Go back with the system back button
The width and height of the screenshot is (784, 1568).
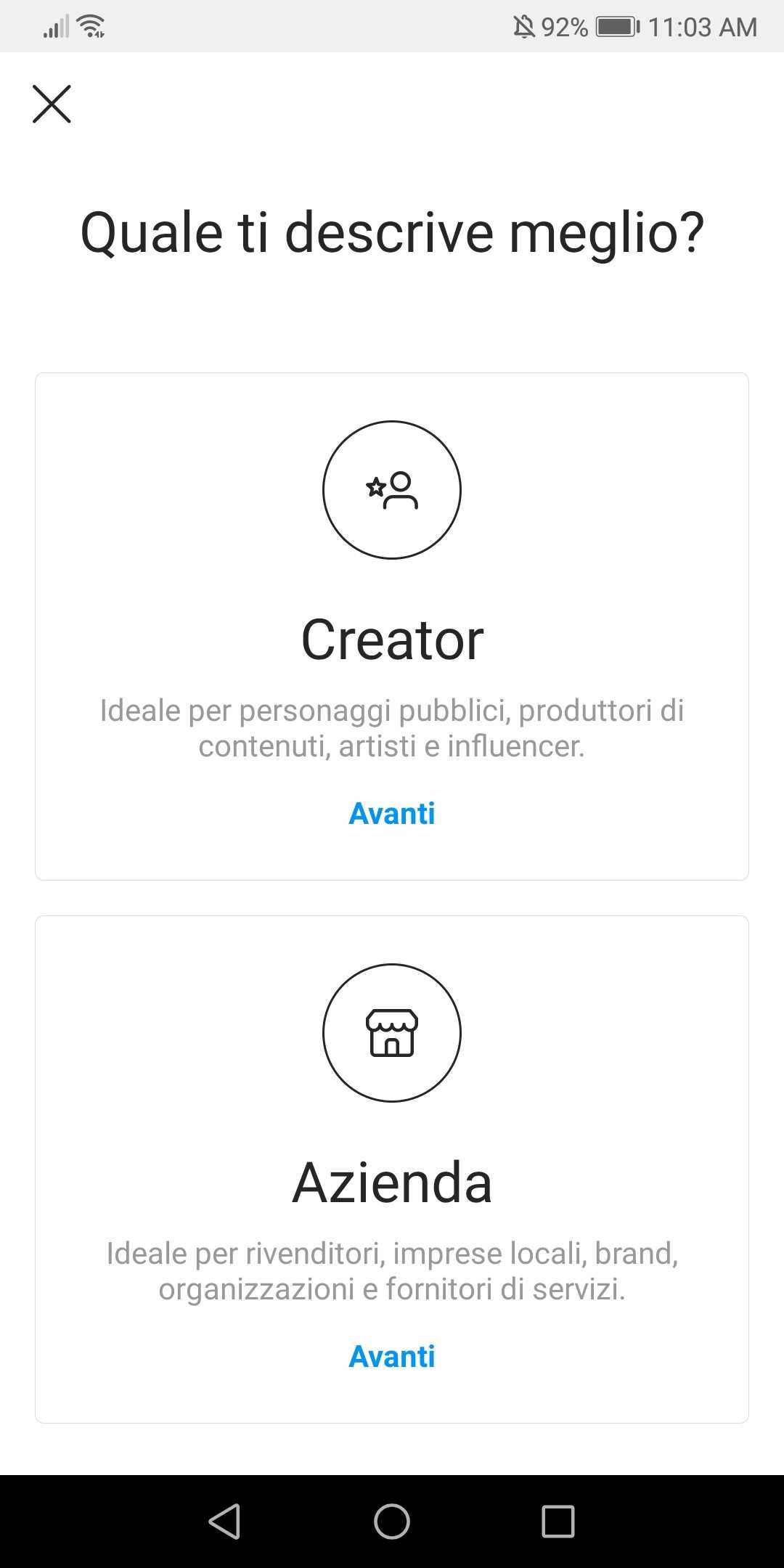click(224, 1521)
